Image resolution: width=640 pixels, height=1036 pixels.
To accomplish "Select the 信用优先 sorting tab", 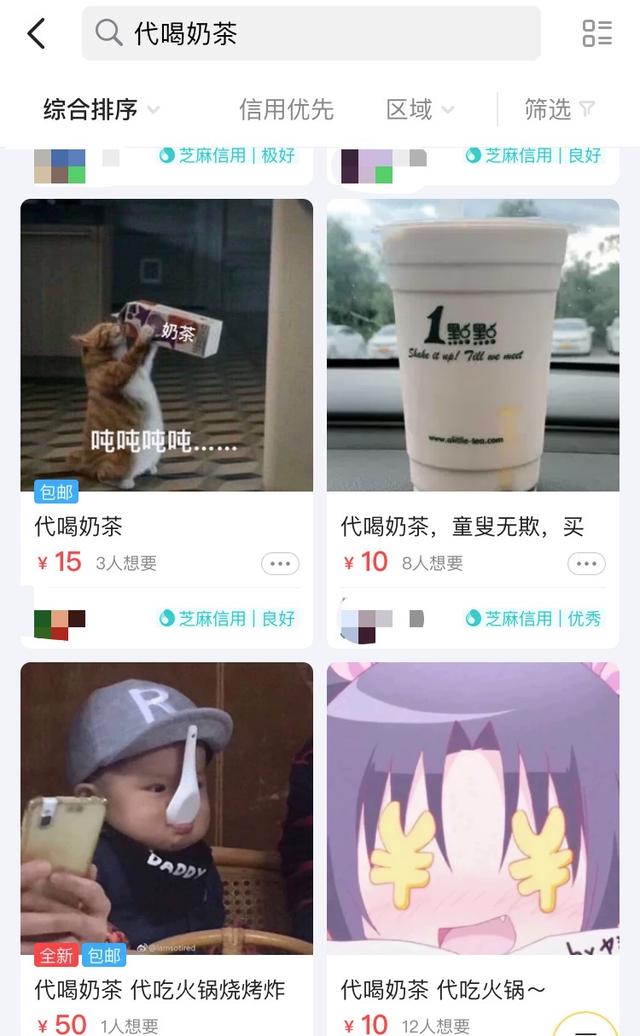I will (x=286, y=109).
